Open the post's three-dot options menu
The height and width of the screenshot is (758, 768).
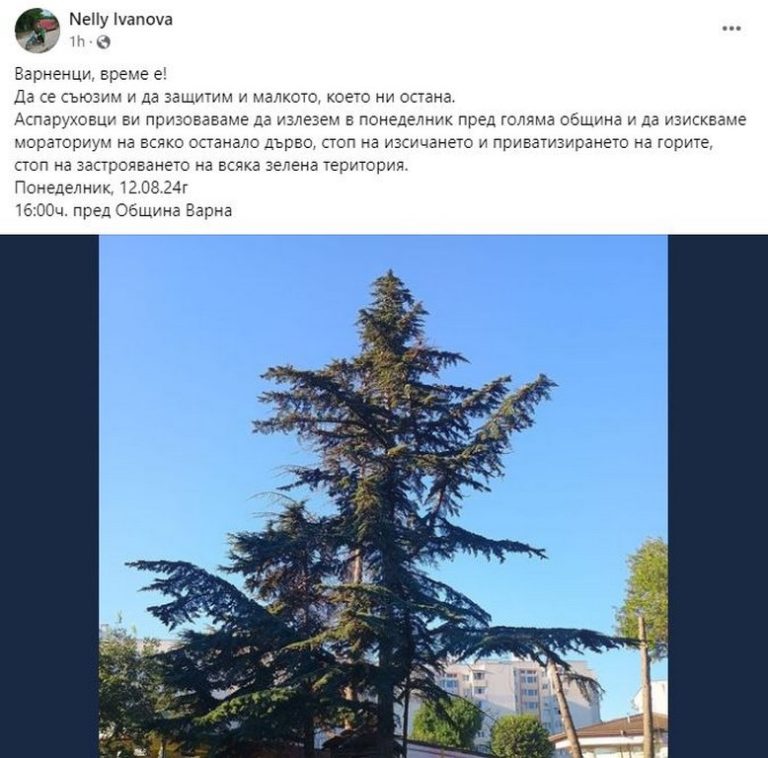[731, 29]
